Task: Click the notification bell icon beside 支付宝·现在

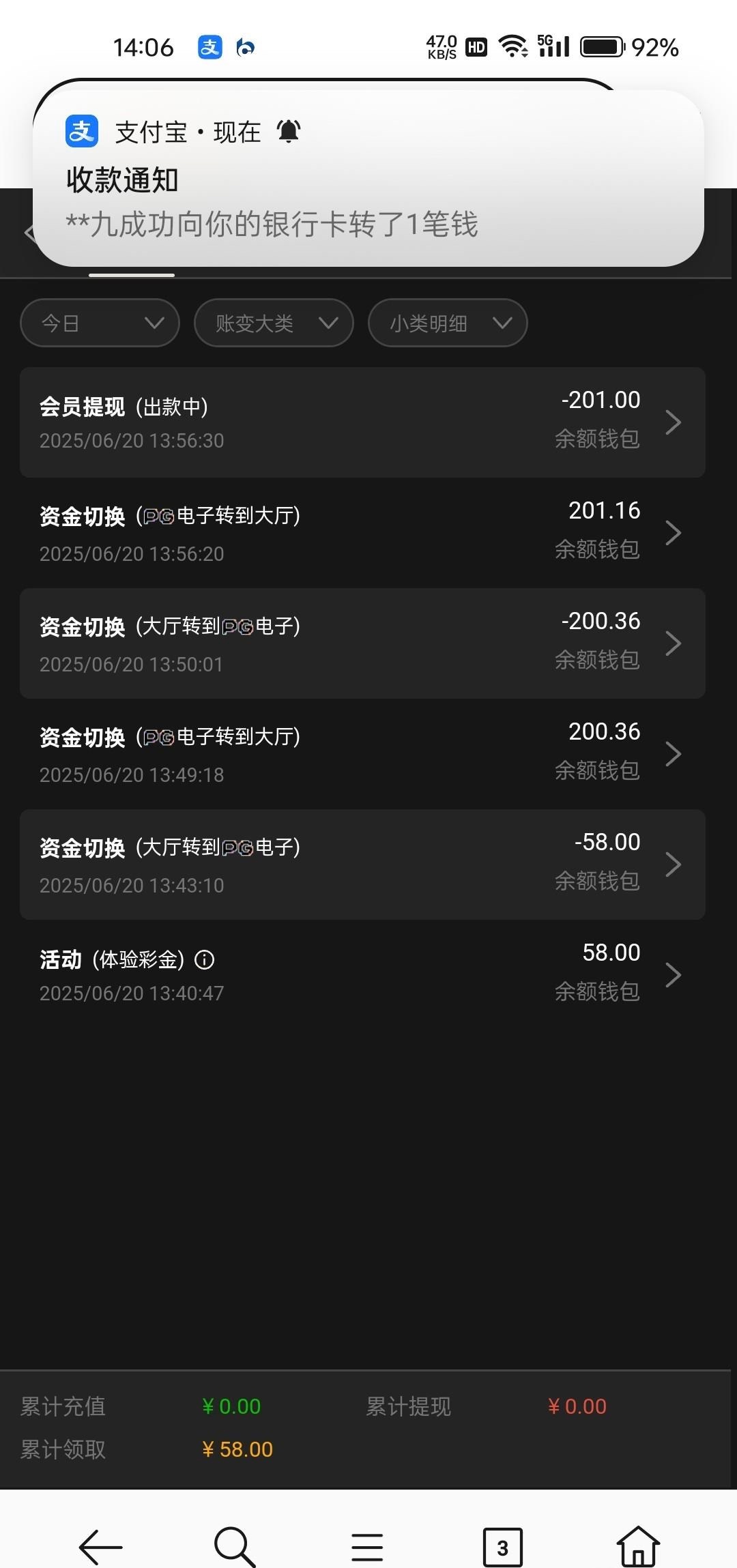Action: pos(287,130)
